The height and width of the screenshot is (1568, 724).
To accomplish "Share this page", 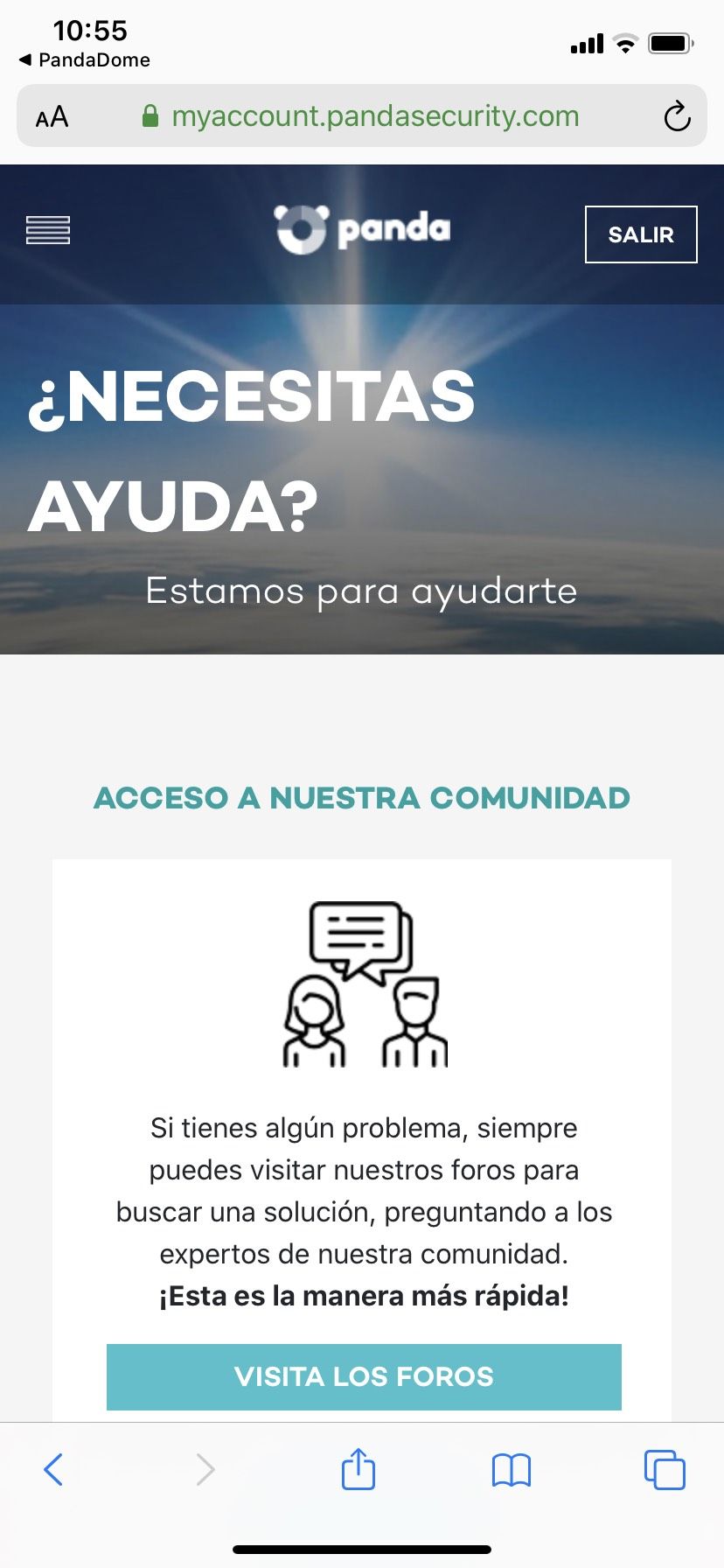I will (358, 1469).
